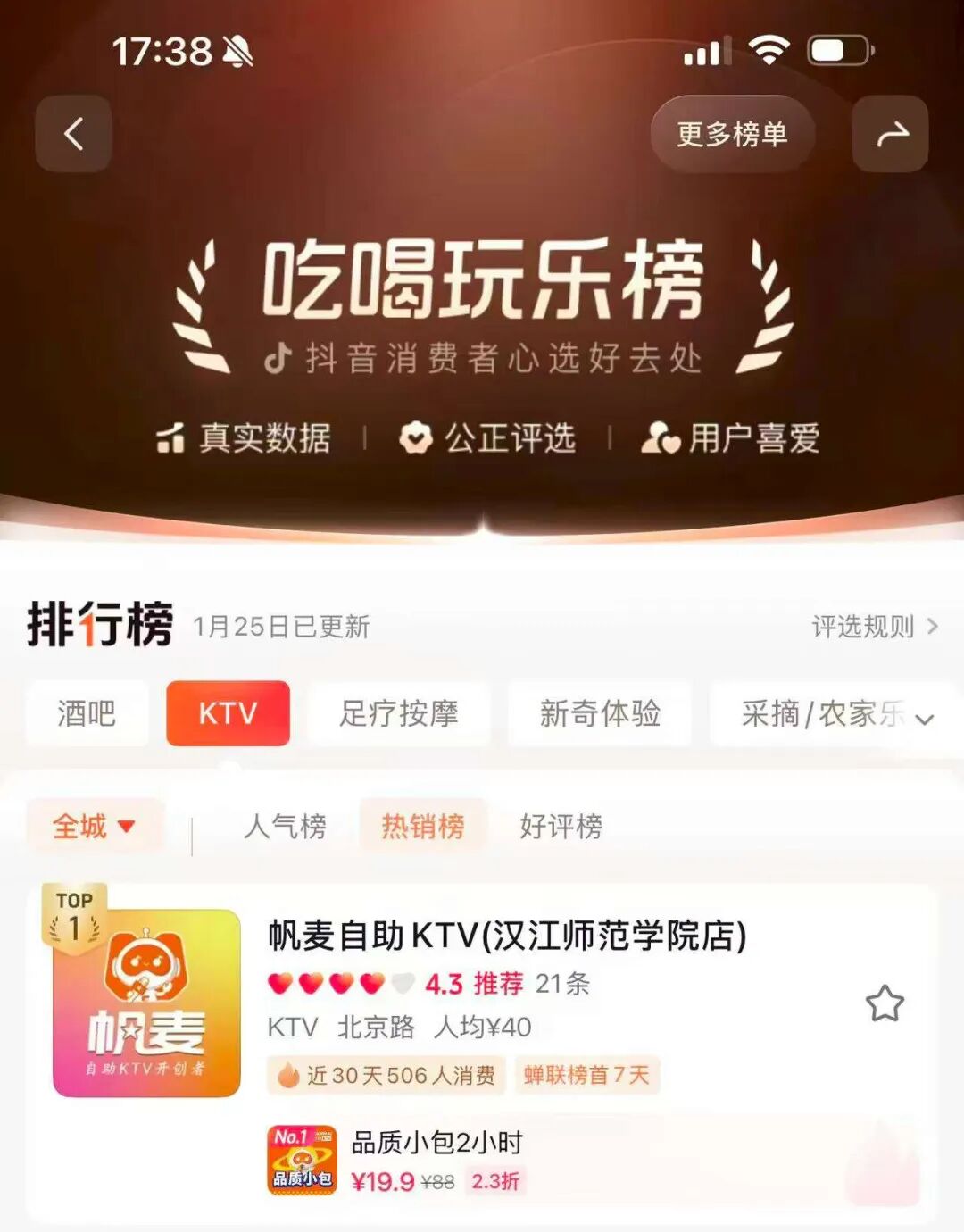The image size is (964, 1232).
Task: Open 帆麦自助KTV(汉江师范学院店) listing
Action: [507, 936]
